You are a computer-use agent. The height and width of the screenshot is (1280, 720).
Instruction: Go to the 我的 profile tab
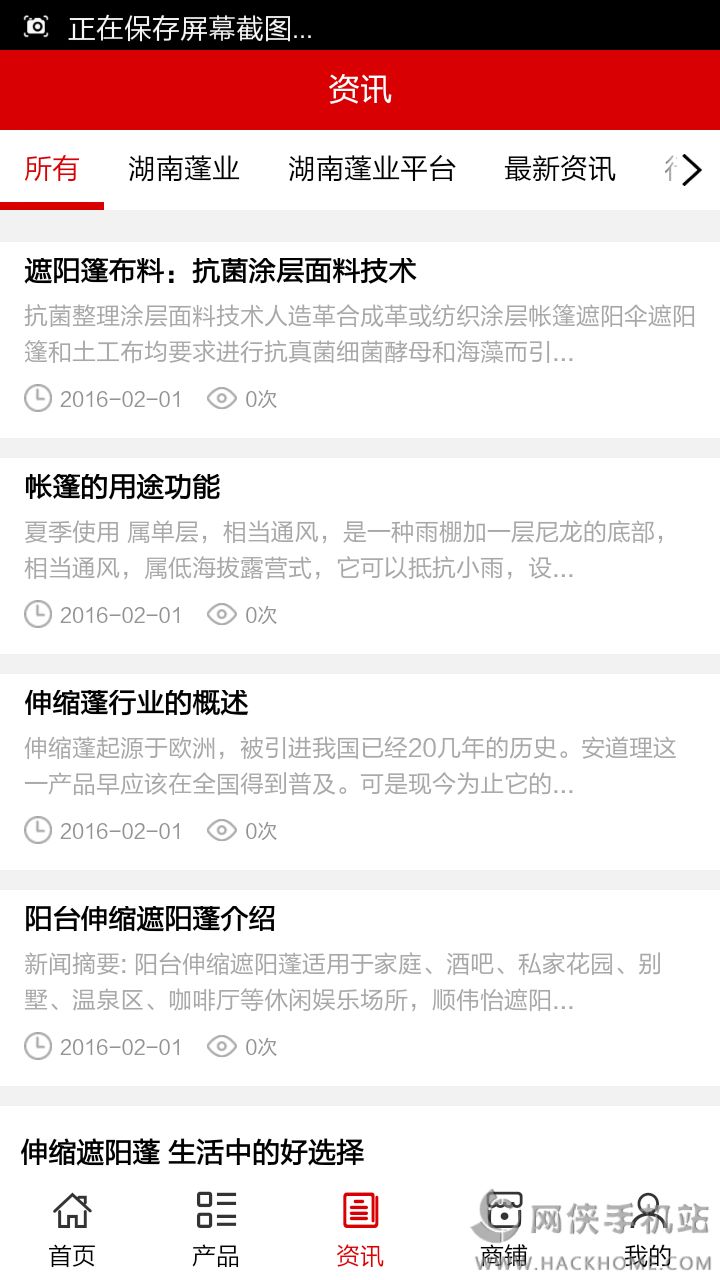pyautogui.click(x=648, y=1230)
